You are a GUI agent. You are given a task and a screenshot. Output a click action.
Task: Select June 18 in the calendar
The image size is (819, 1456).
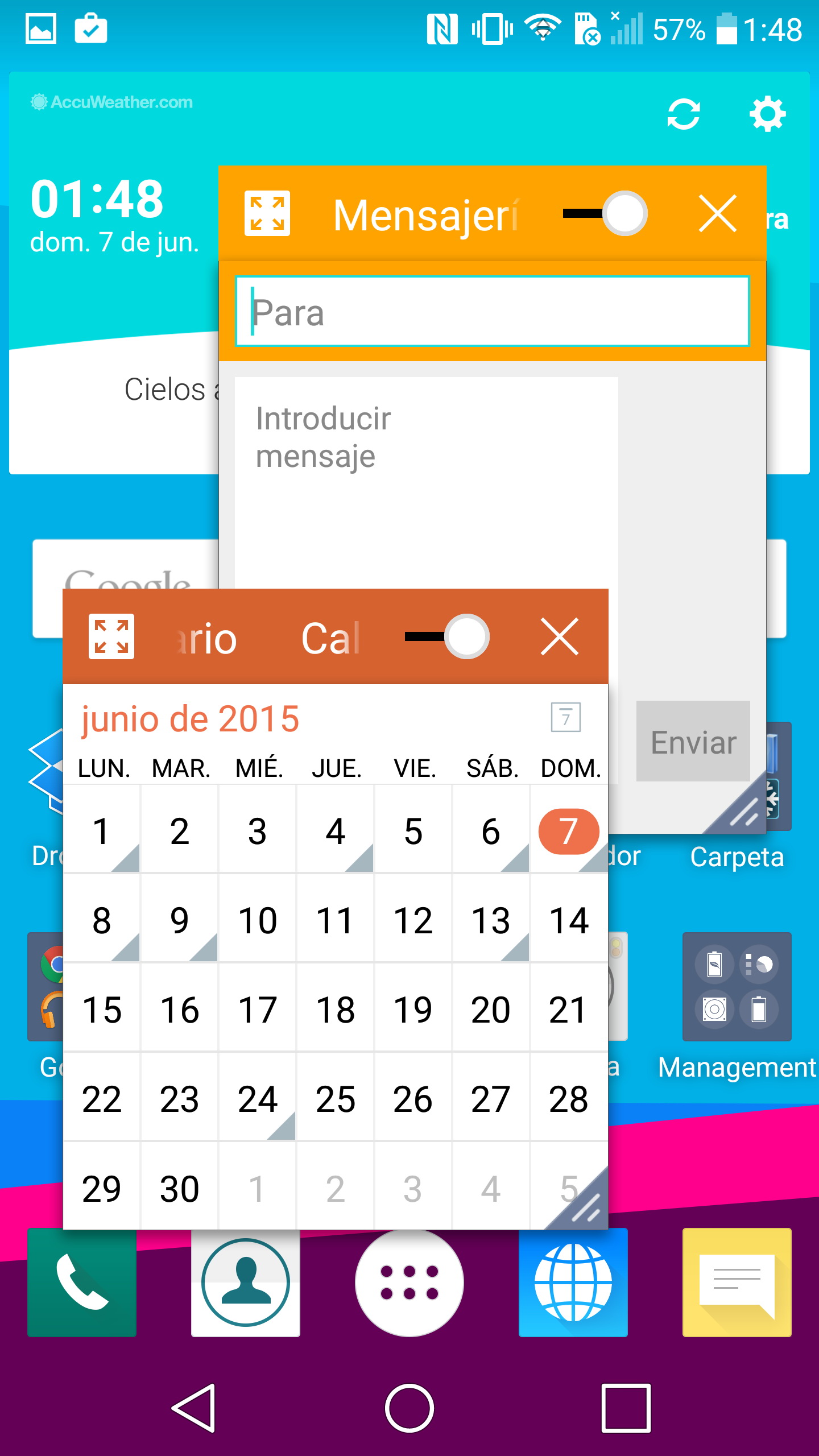click(336, 1010)
